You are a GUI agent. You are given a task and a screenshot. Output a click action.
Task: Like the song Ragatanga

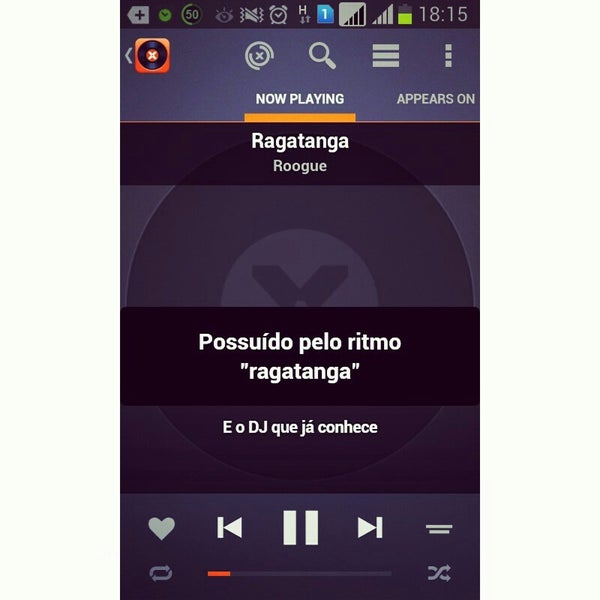[162, 528]
